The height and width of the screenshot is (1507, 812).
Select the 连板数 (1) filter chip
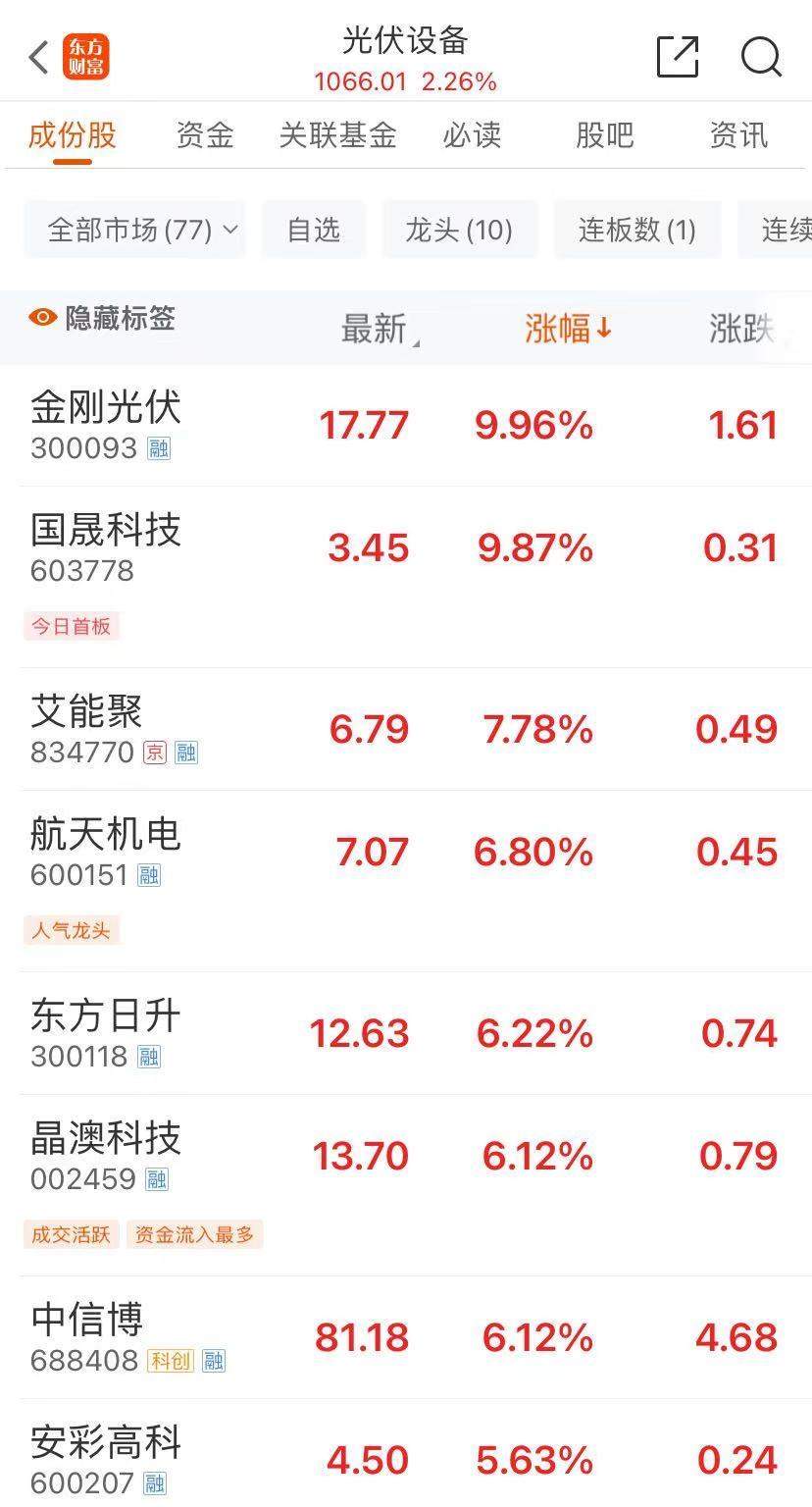click(x=637, y=230)
